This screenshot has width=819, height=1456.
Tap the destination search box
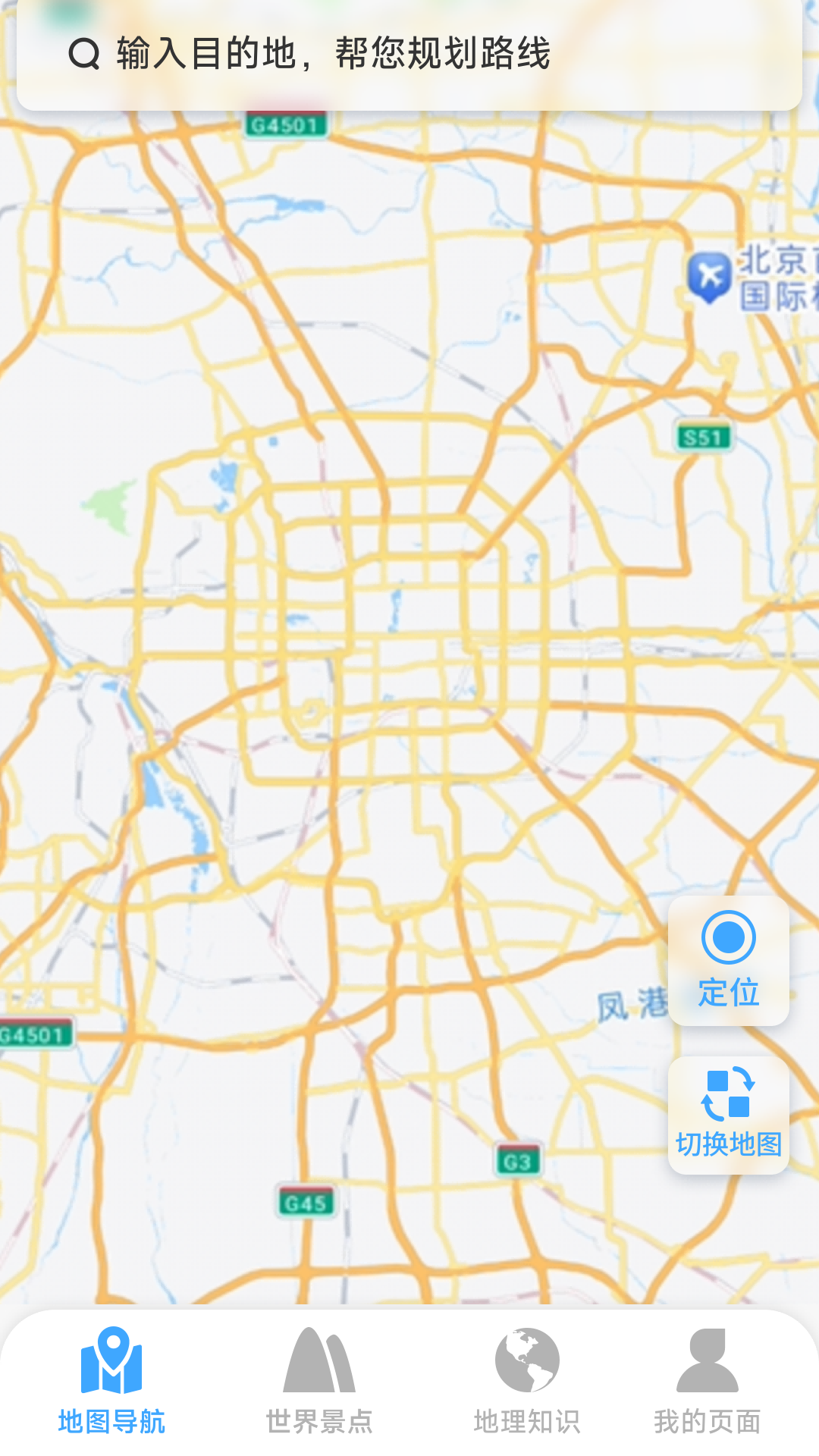[409, 55]
